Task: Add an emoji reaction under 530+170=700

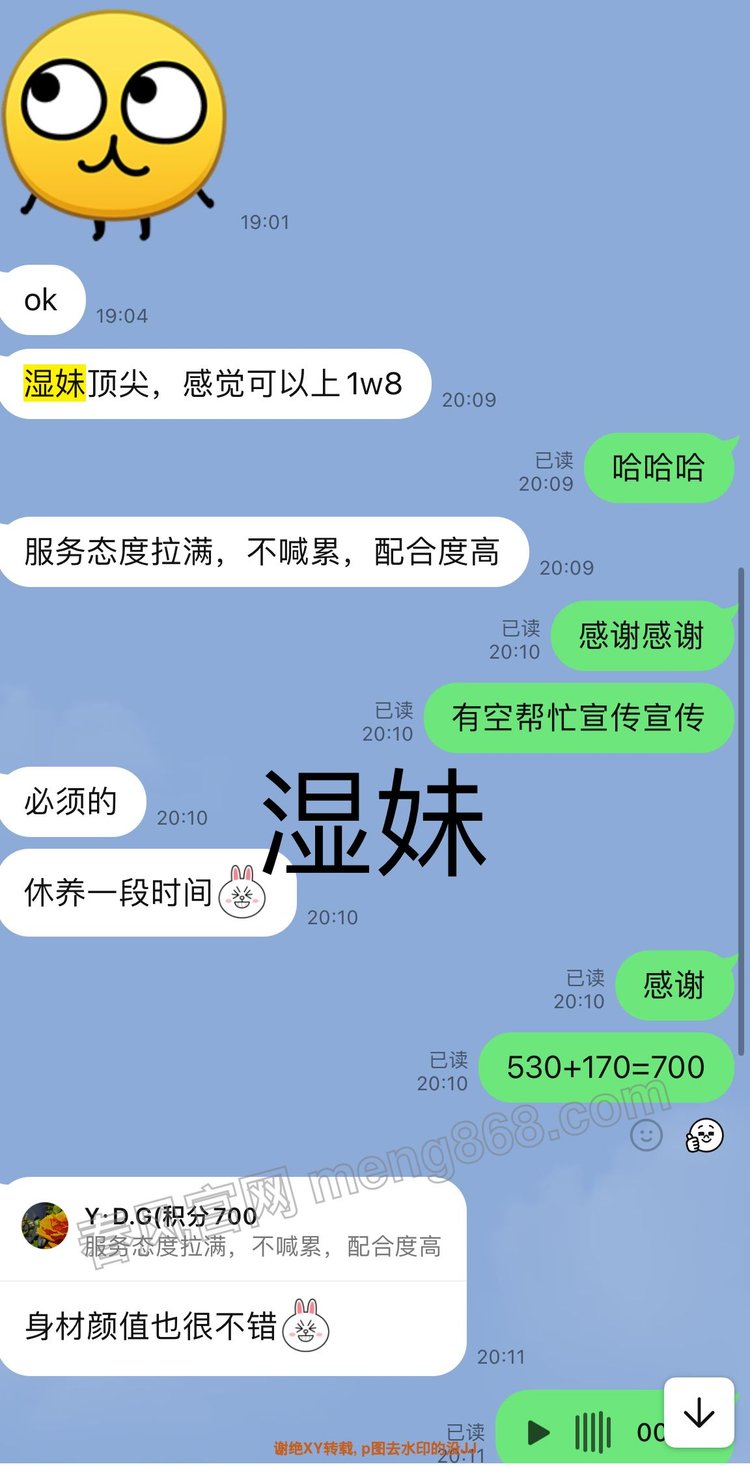Action: pos(646,1135)
